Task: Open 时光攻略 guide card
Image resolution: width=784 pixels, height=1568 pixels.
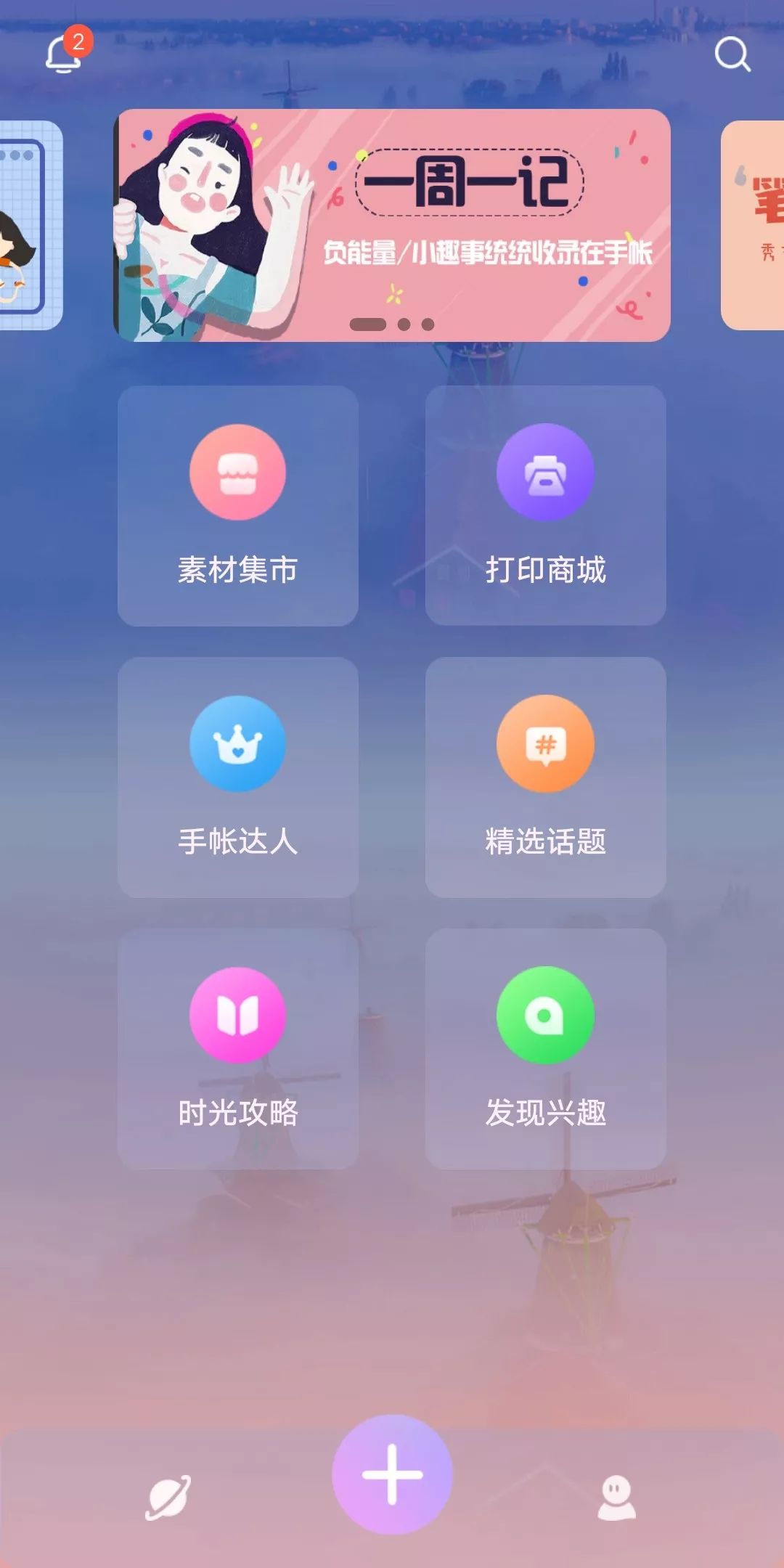Action: coord(238,1049)
